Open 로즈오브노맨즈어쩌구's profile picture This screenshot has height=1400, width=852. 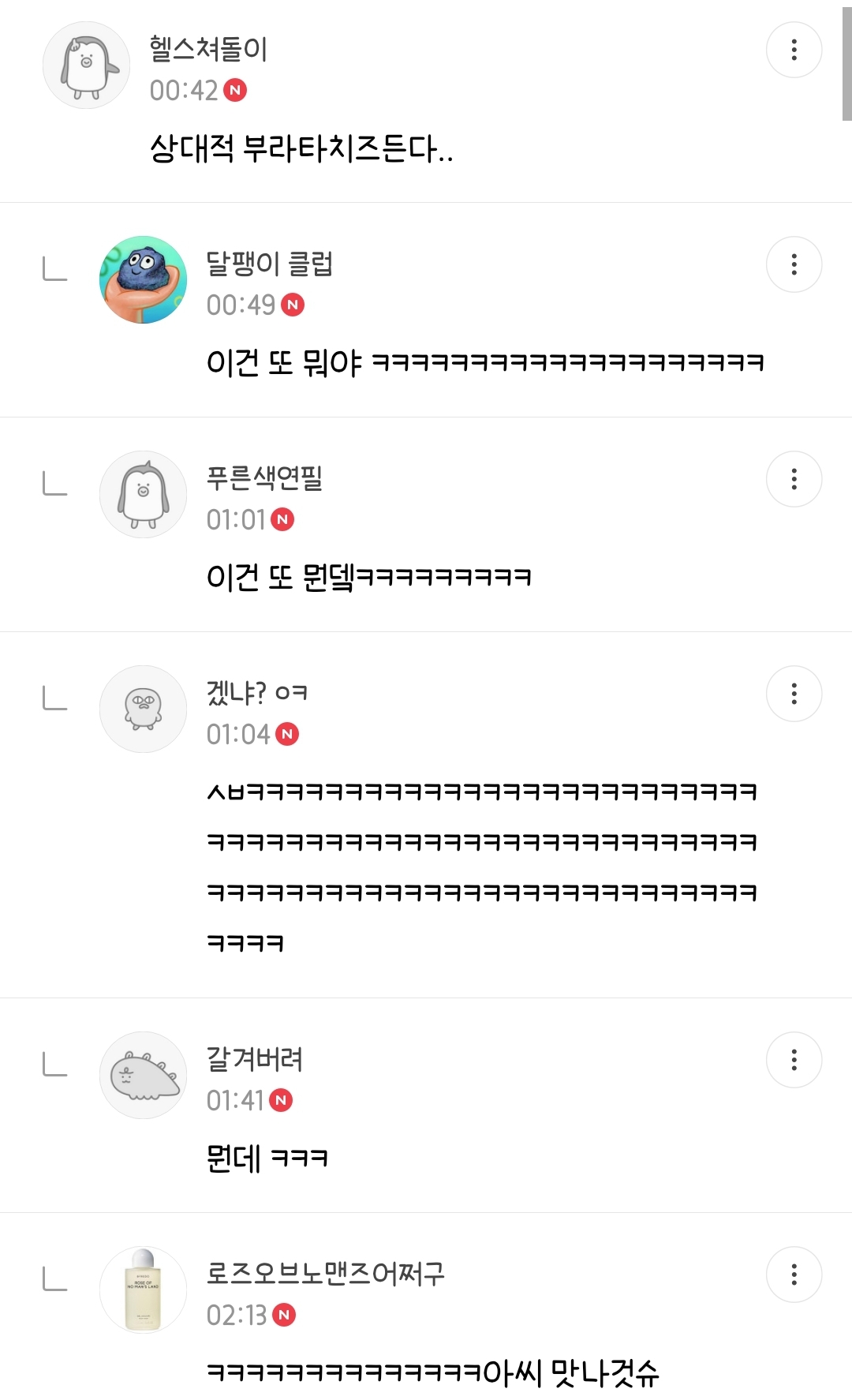[143, 1290]
